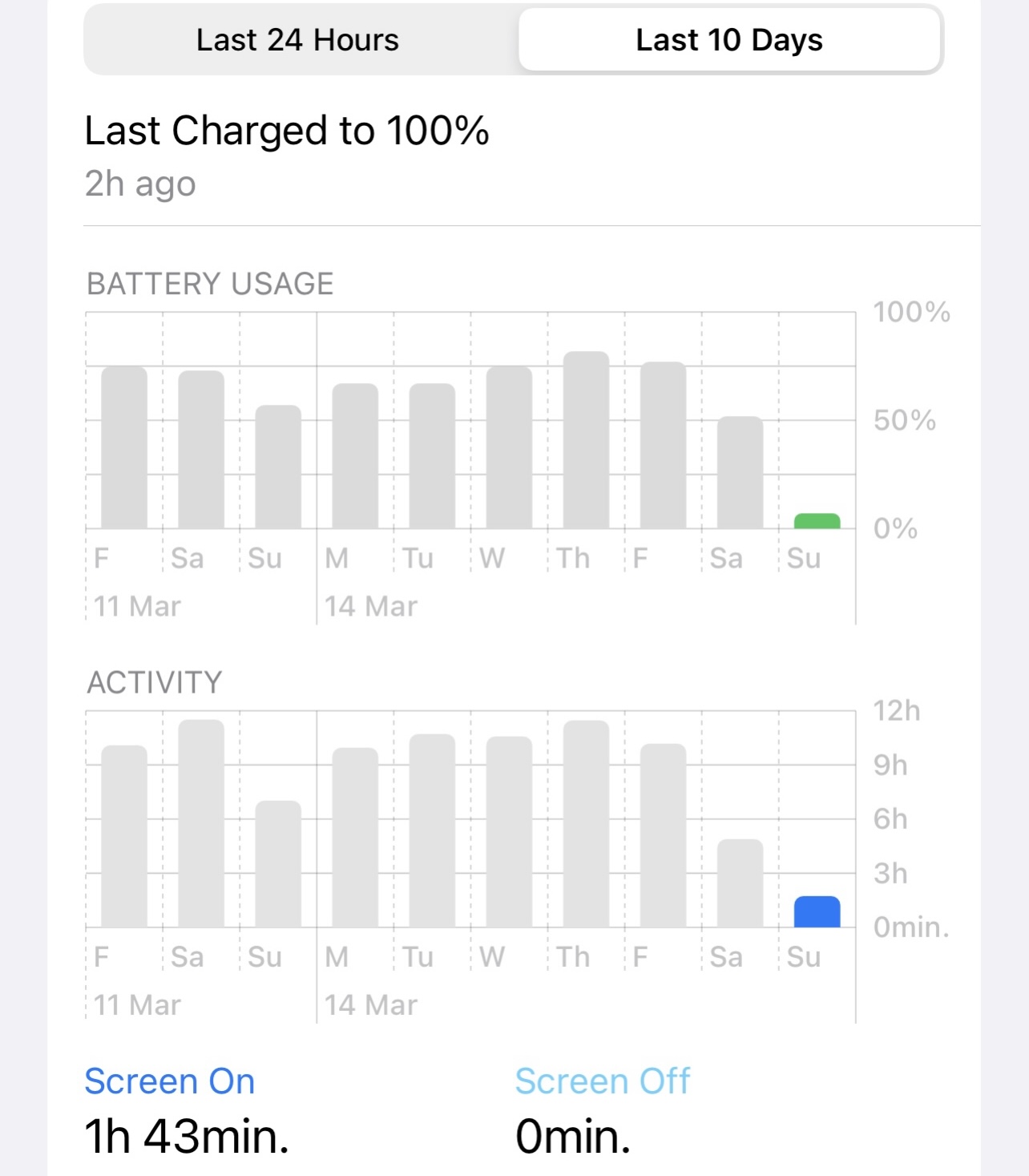Tap Friday 11 Mar bar in Activity
Image resolution: width=1029 pixels, height=1176 pixels.
124,836
